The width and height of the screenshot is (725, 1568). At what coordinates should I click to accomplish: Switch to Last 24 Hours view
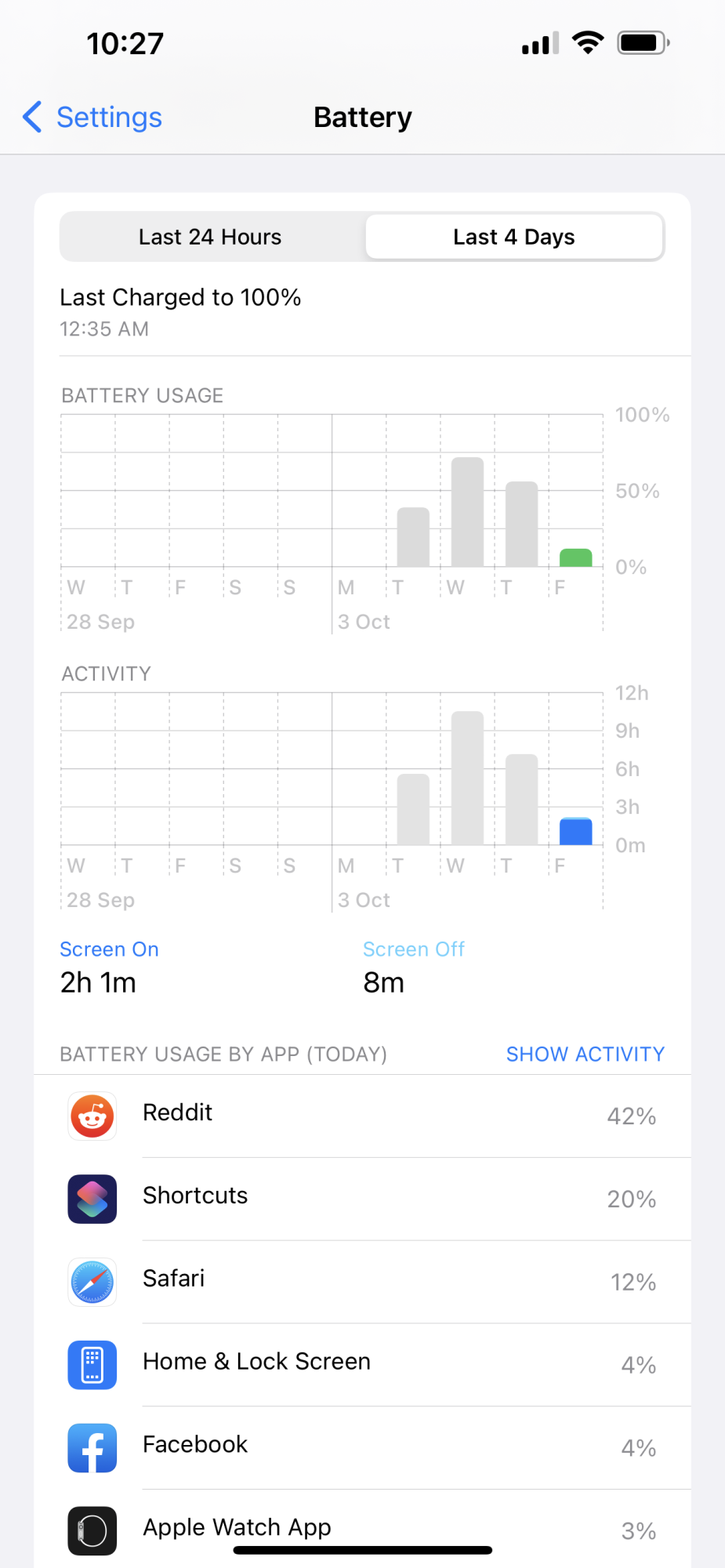pos(210,237)
